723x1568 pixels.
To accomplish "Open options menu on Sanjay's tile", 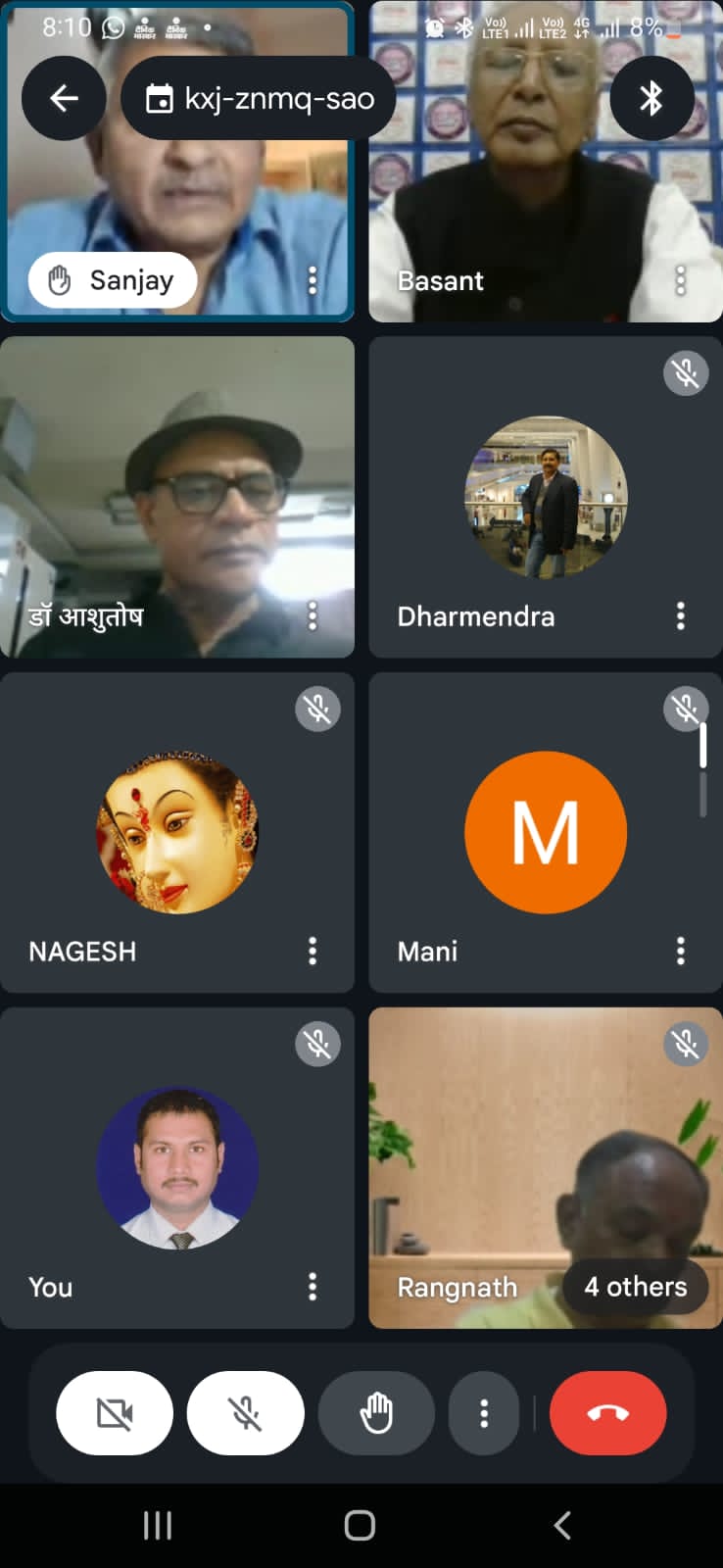I will click(313, 280).
